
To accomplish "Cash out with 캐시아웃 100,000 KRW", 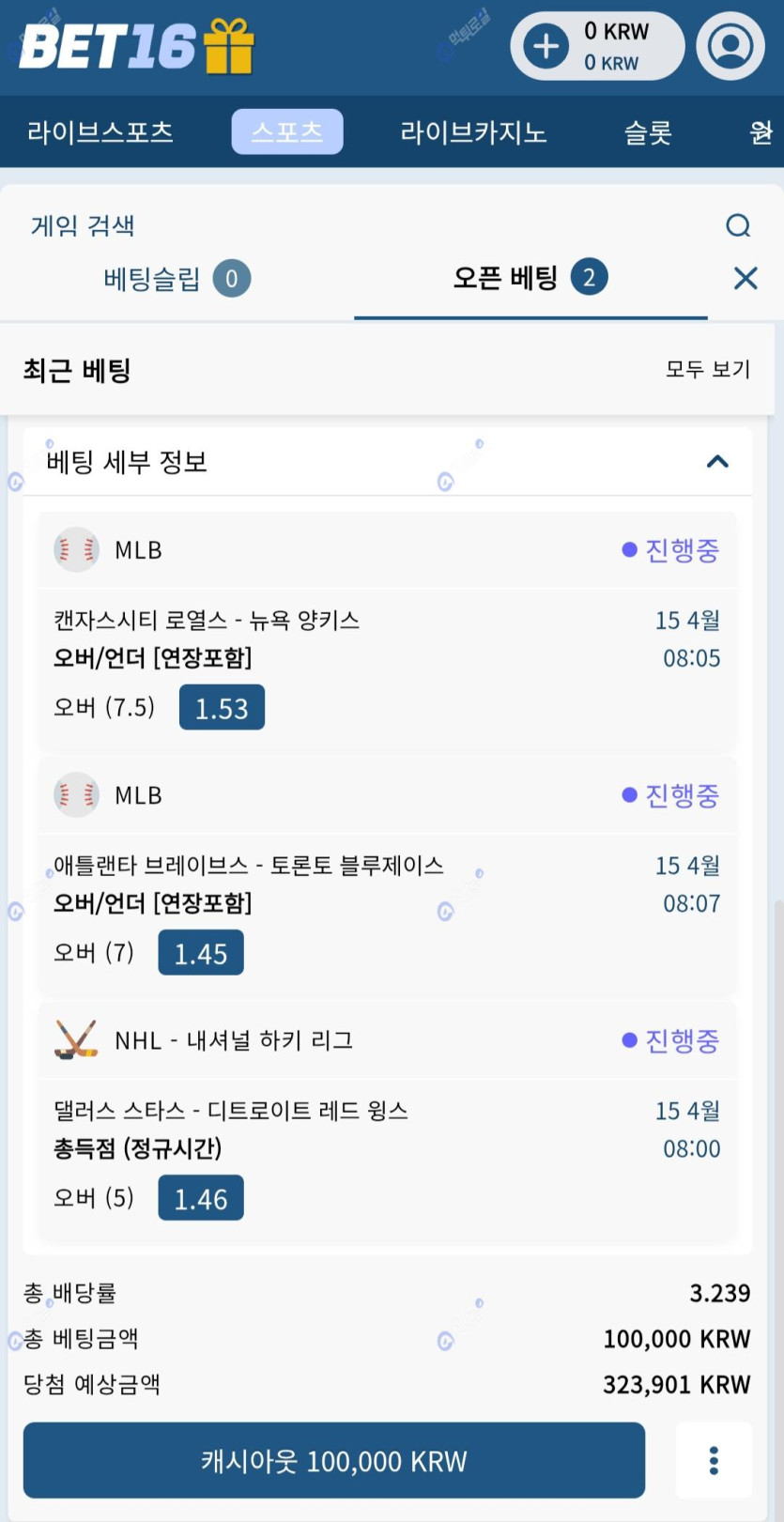I will click(x=334, y=1461).
